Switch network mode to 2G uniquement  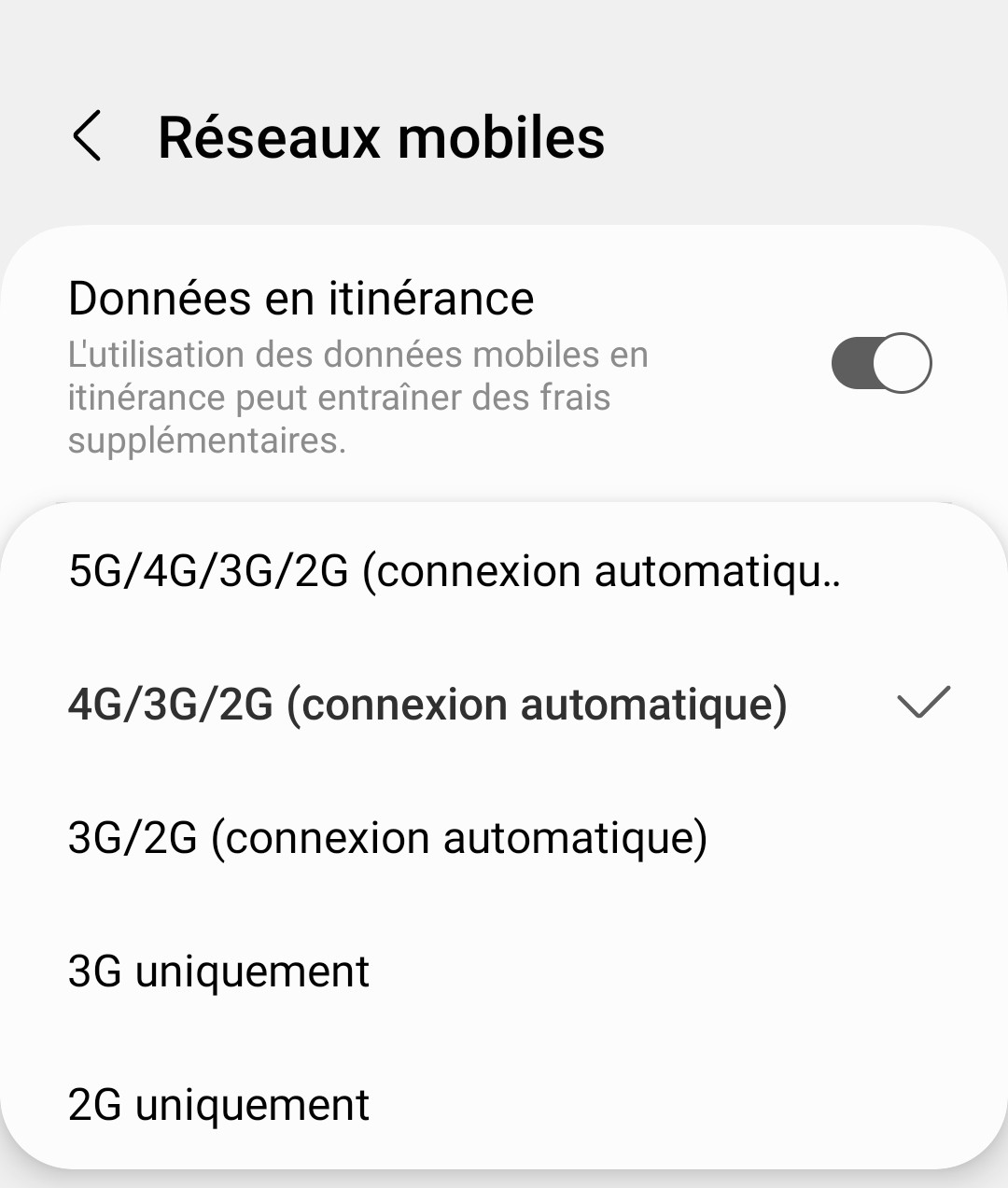[219, 1105]
